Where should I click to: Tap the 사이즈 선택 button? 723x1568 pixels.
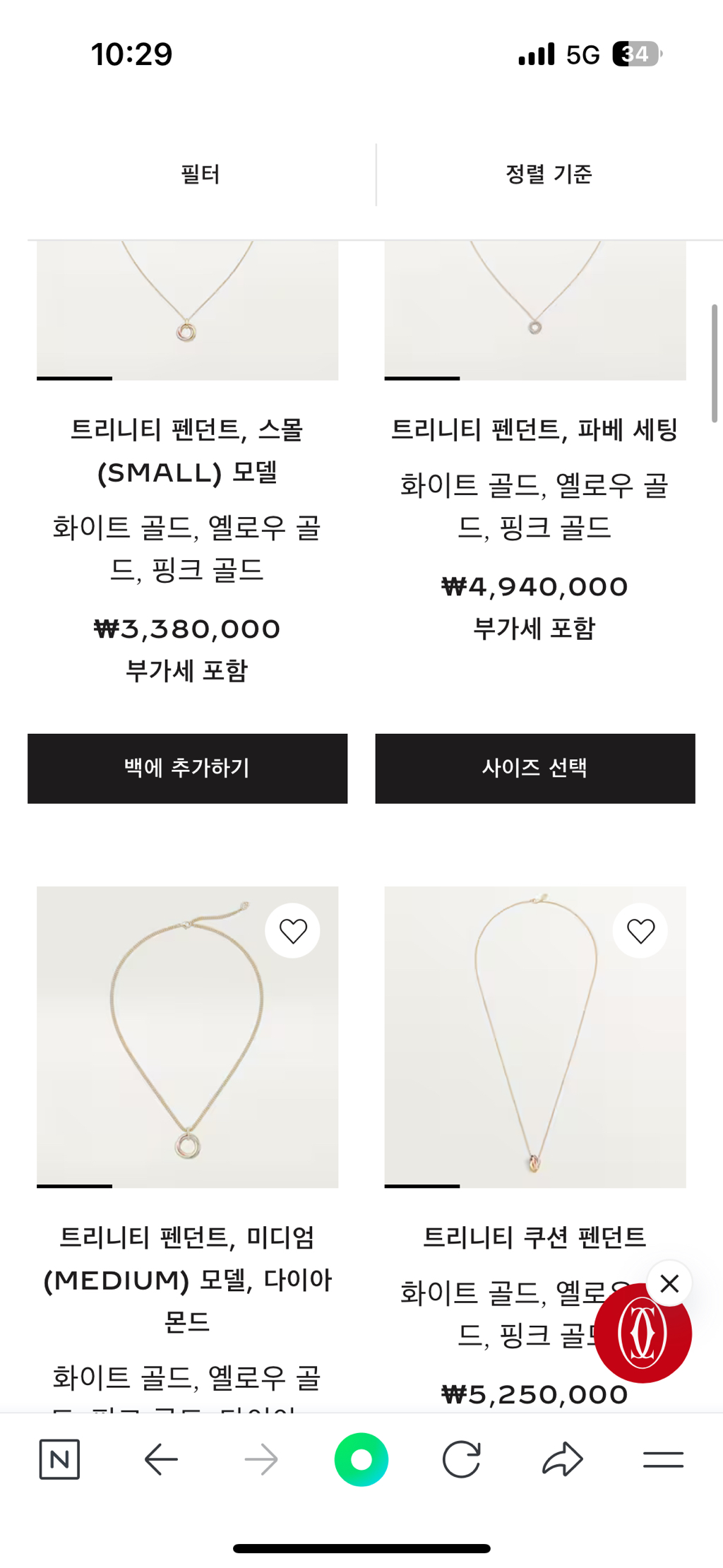tap(534, 768)
